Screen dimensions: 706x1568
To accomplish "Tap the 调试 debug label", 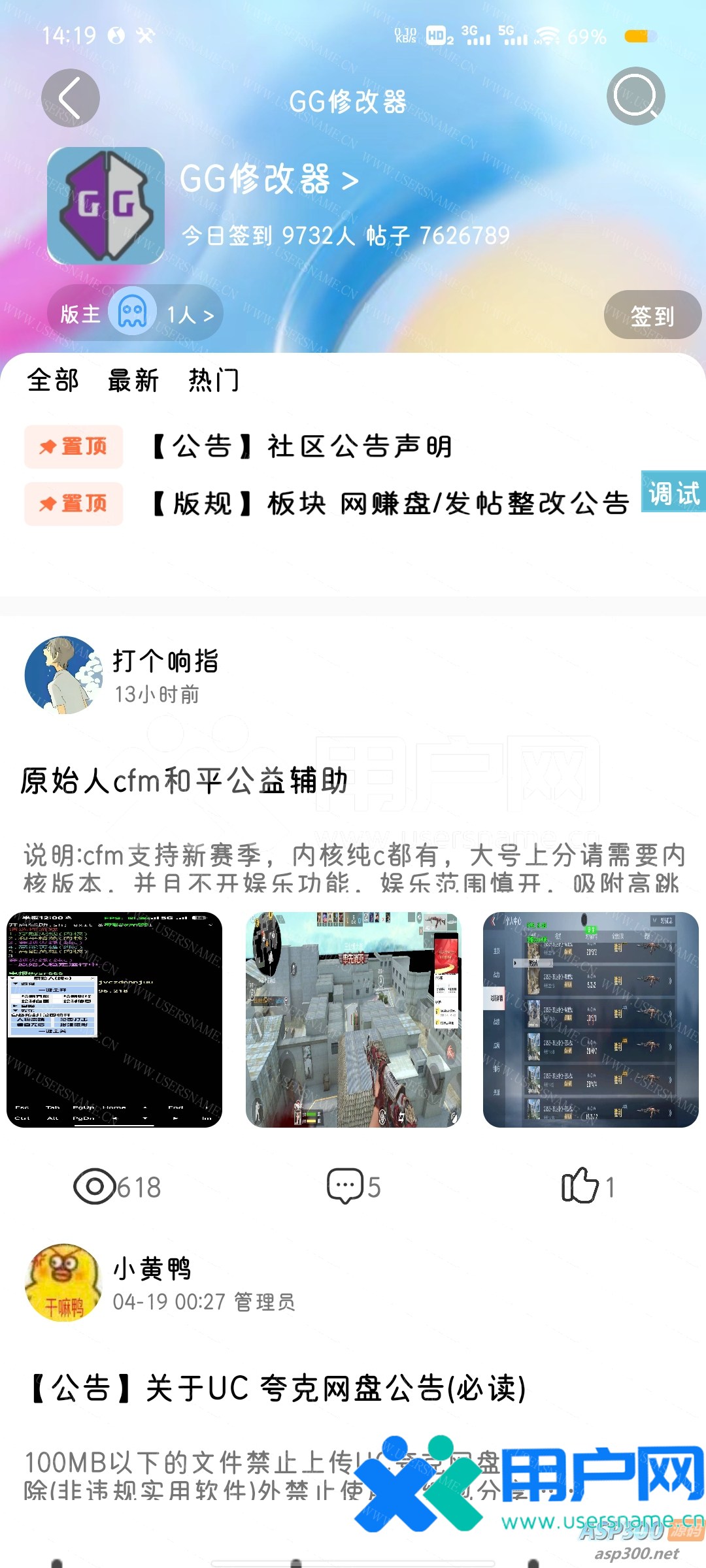I will (x=673, y=493).
